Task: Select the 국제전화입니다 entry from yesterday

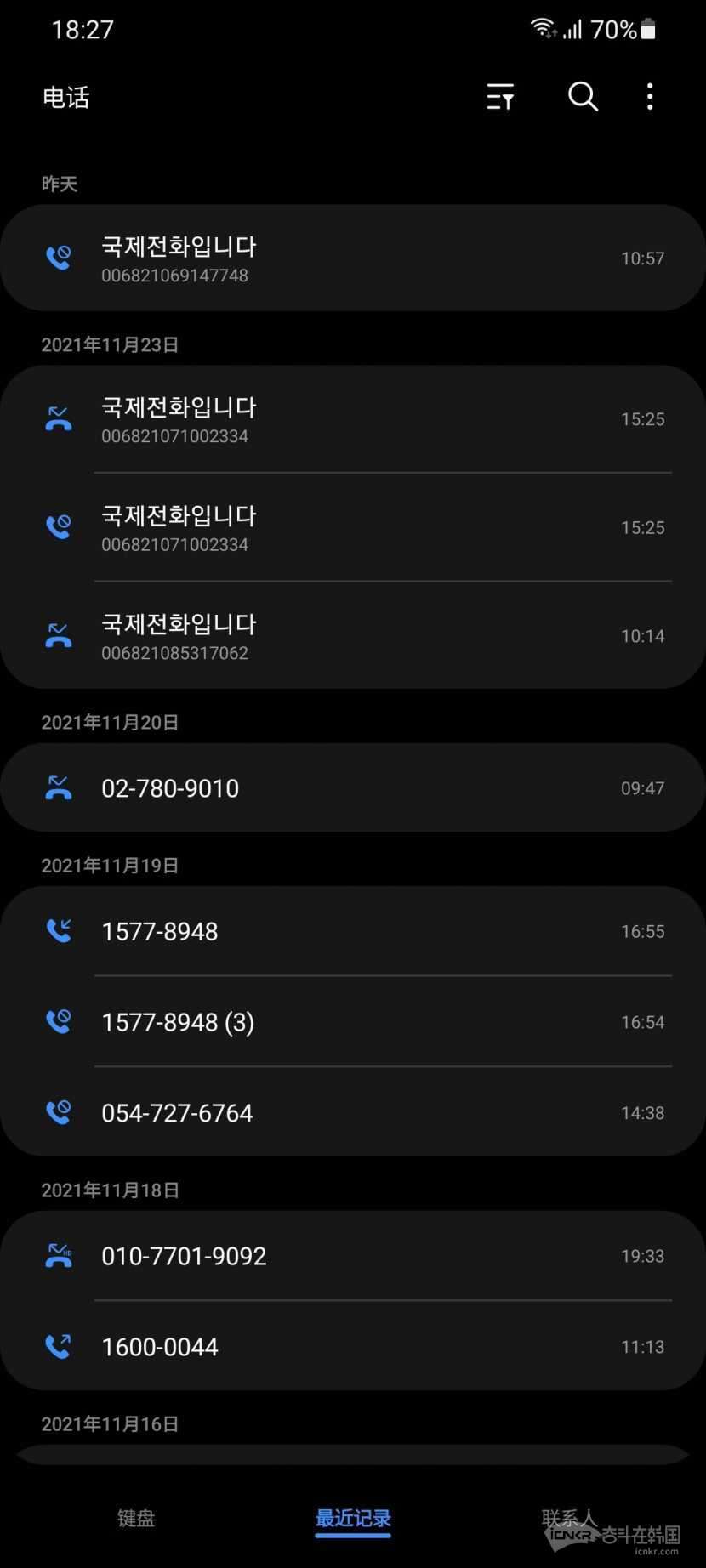Action: coord(340,257)
